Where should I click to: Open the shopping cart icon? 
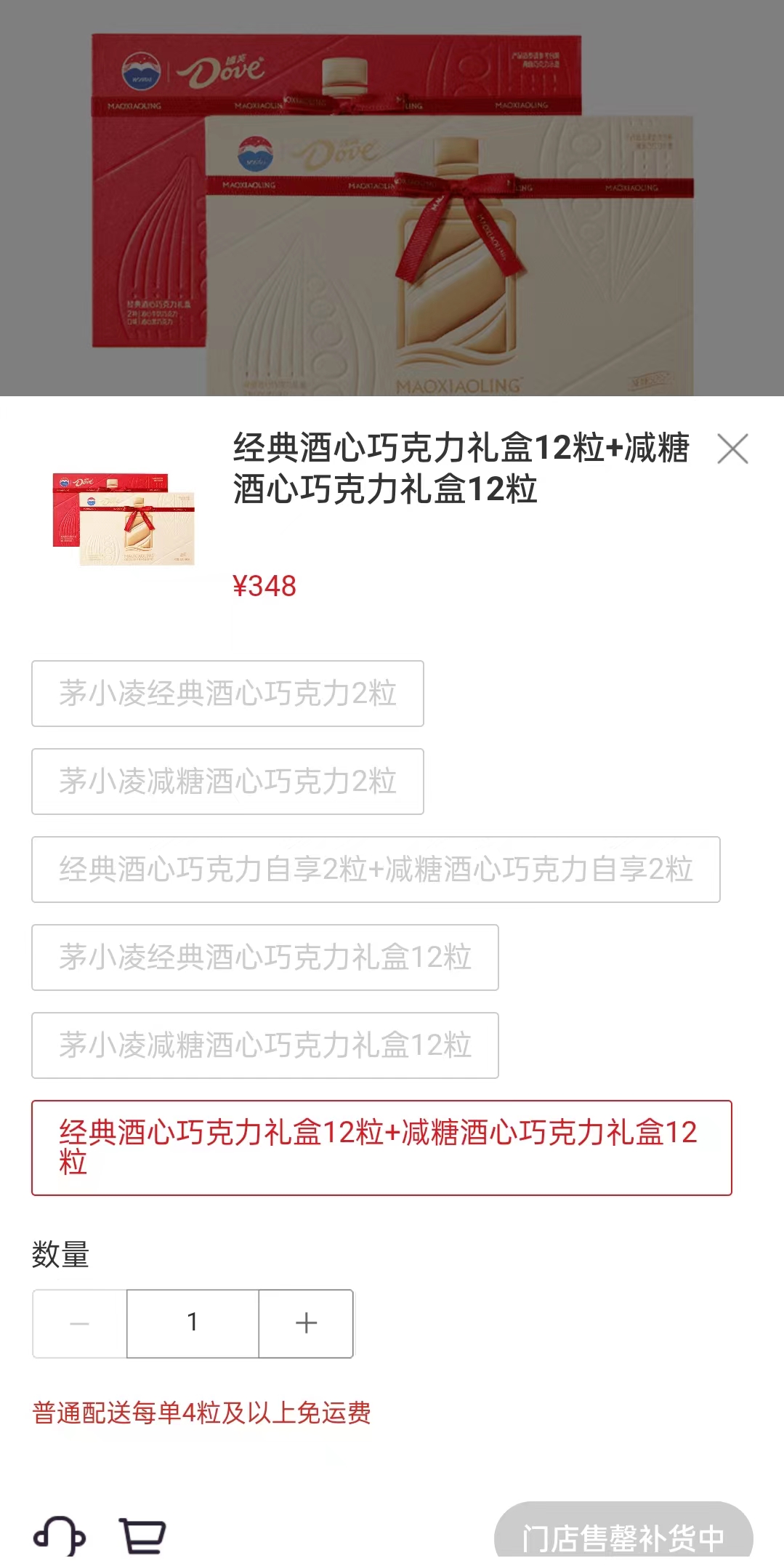(142, 1535)
